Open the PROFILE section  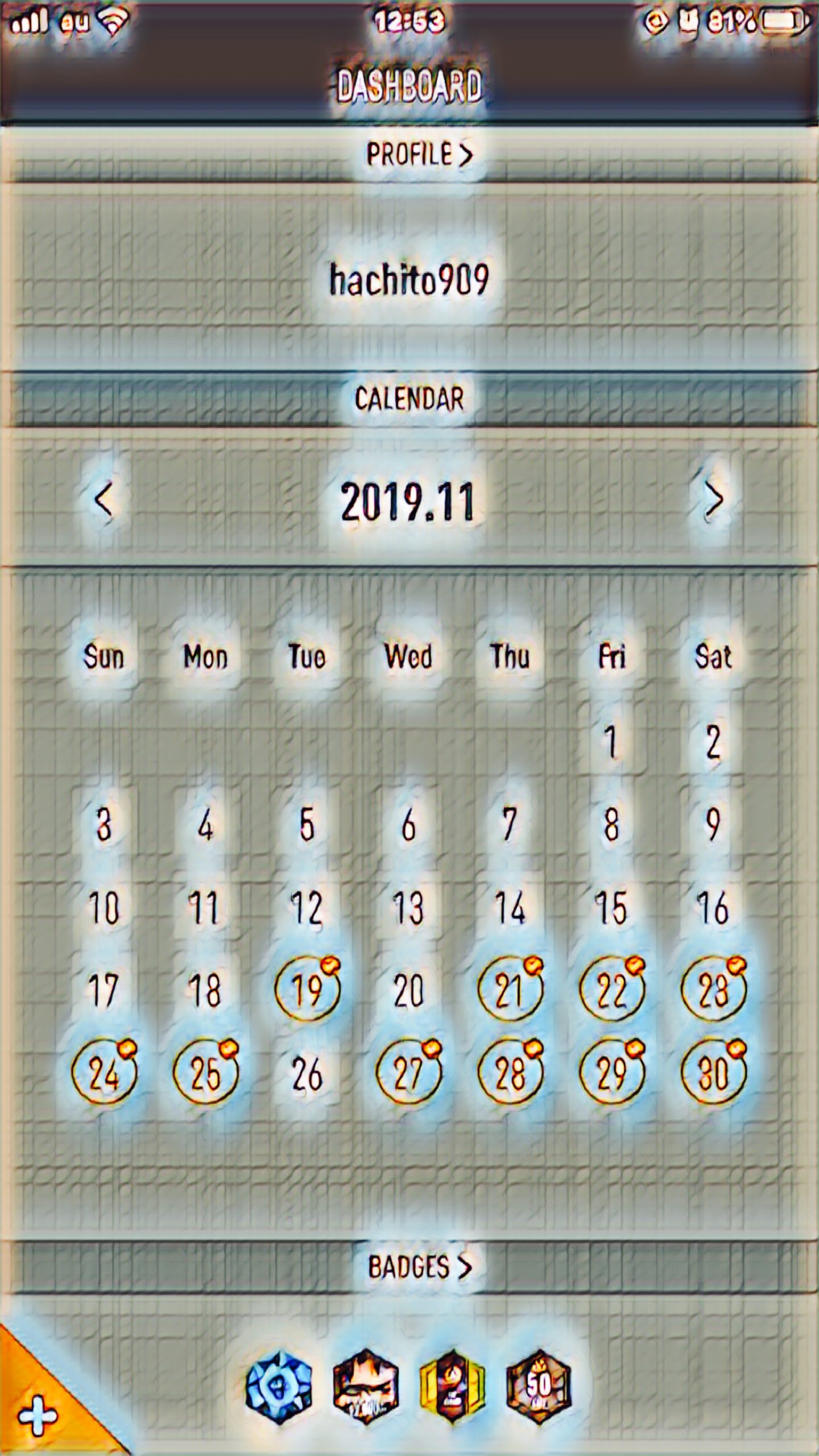coord(419,154)
